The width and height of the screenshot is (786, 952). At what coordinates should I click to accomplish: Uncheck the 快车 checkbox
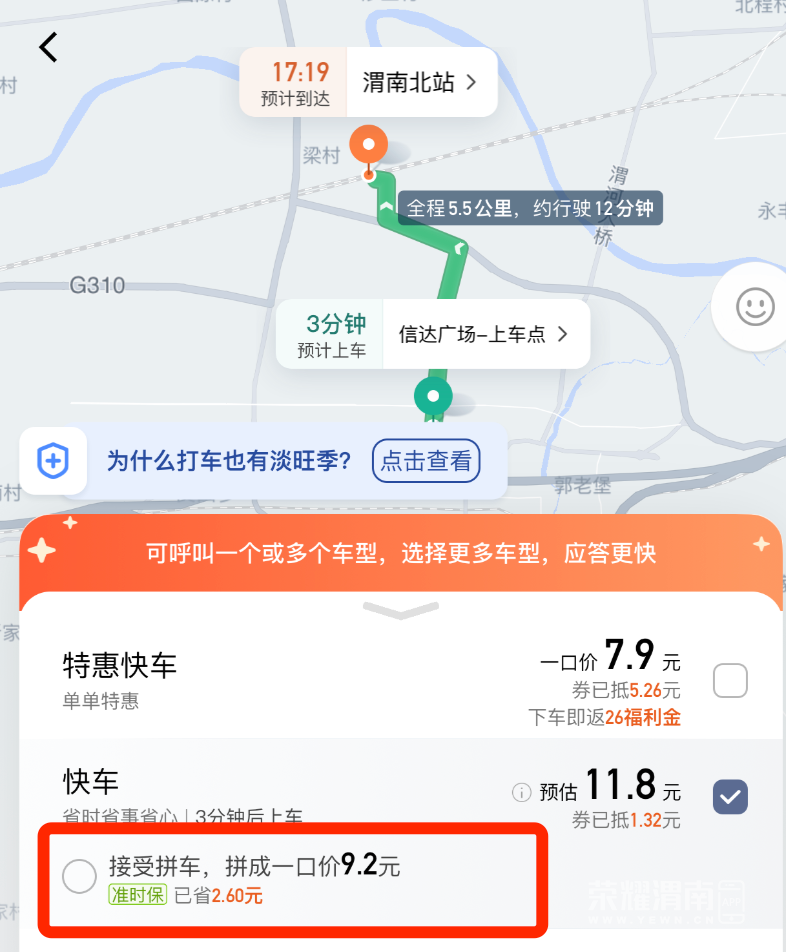point(730,797)
